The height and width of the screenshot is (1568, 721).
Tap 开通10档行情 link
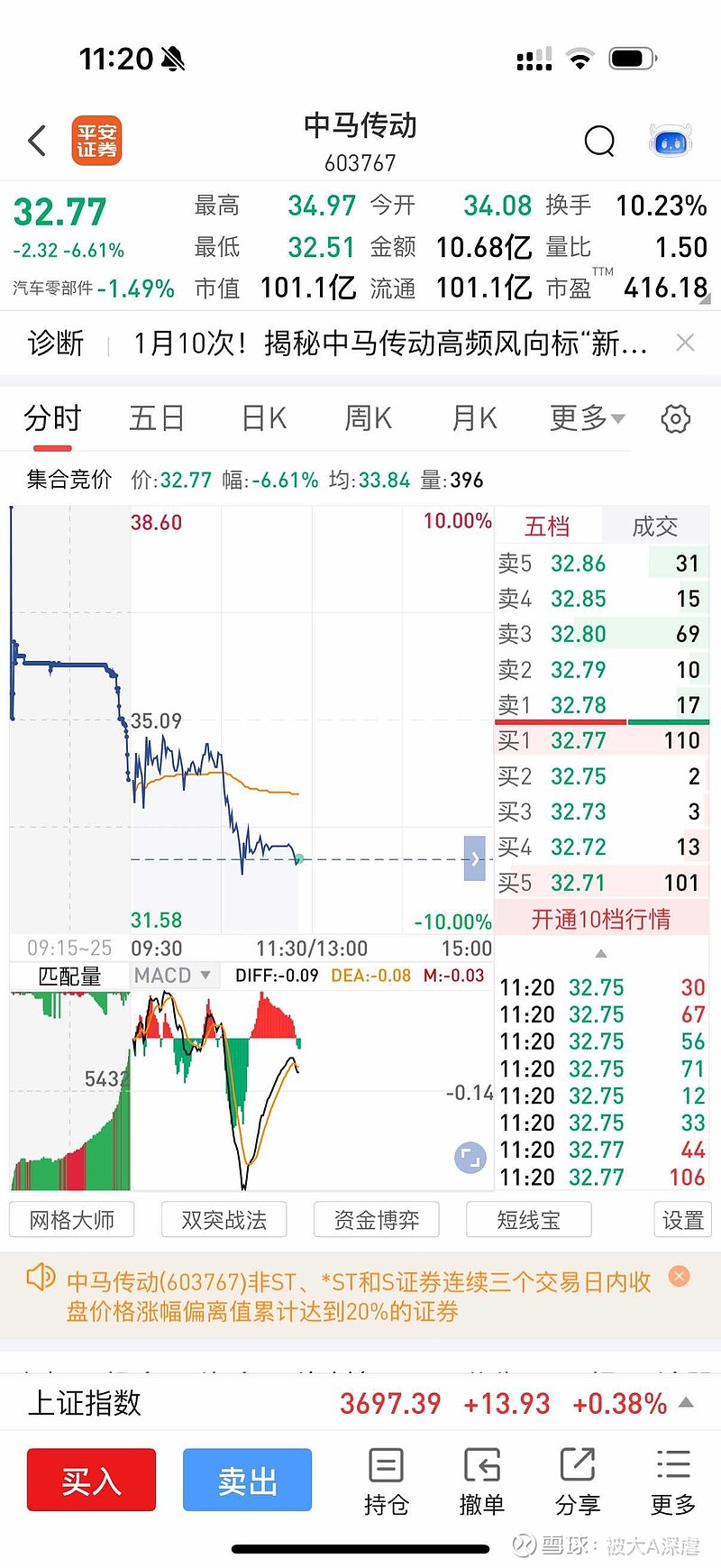click(601, 919)
